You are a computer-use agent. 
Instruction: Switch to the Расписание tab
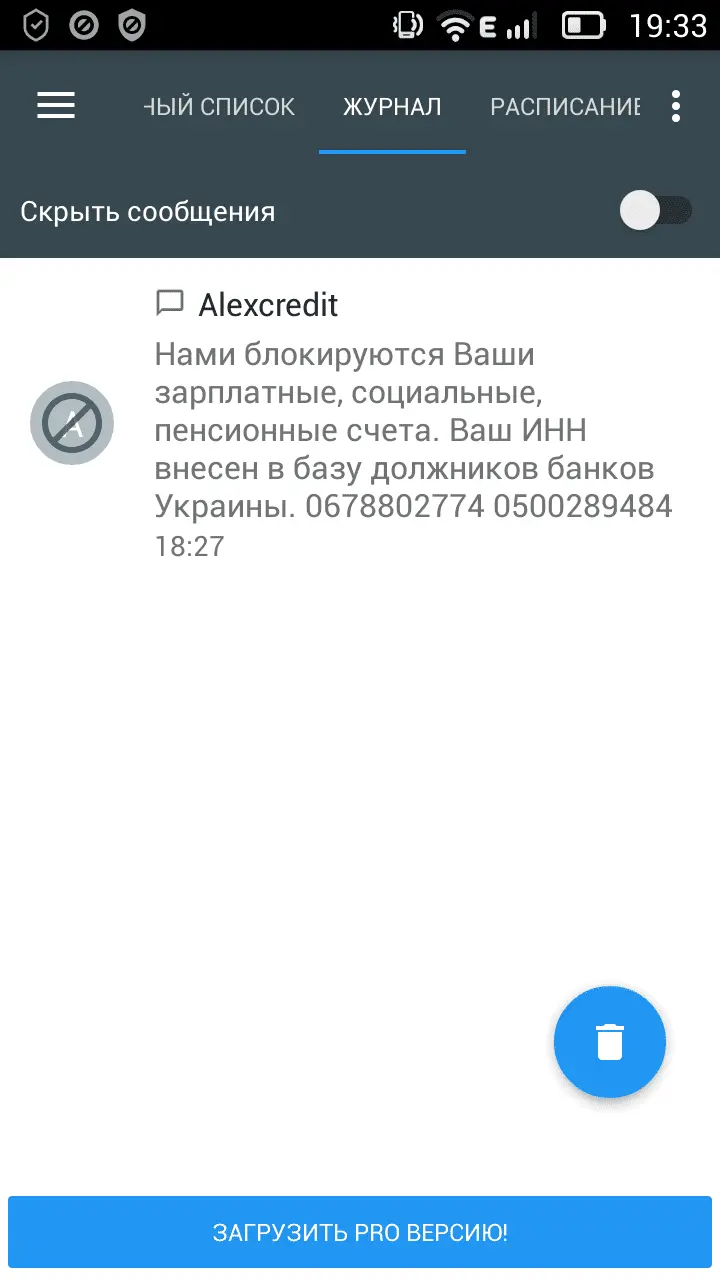click(564, 107)
